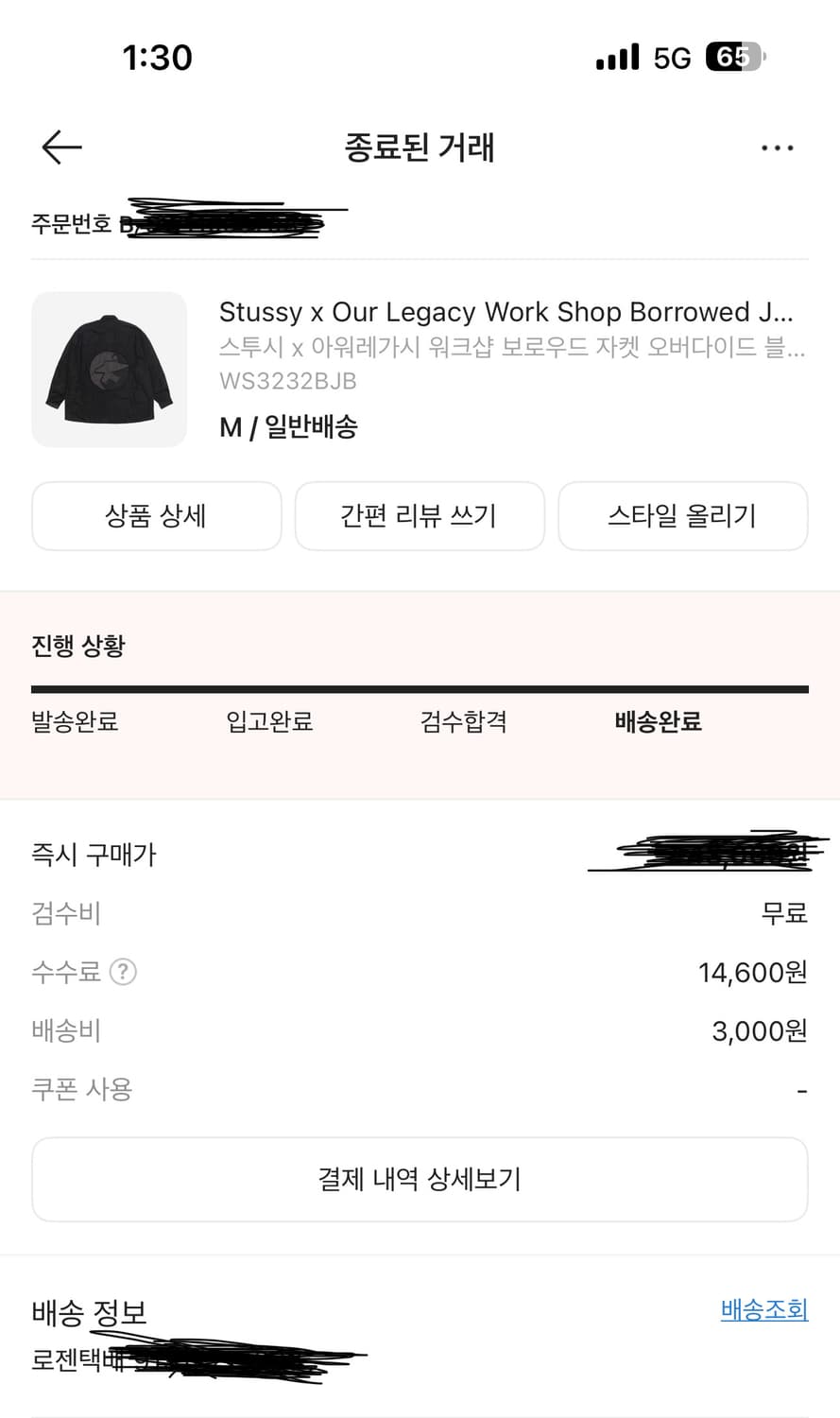Tap the battery indicator in the status bar
840x1418 pixels.
[729, 57]
